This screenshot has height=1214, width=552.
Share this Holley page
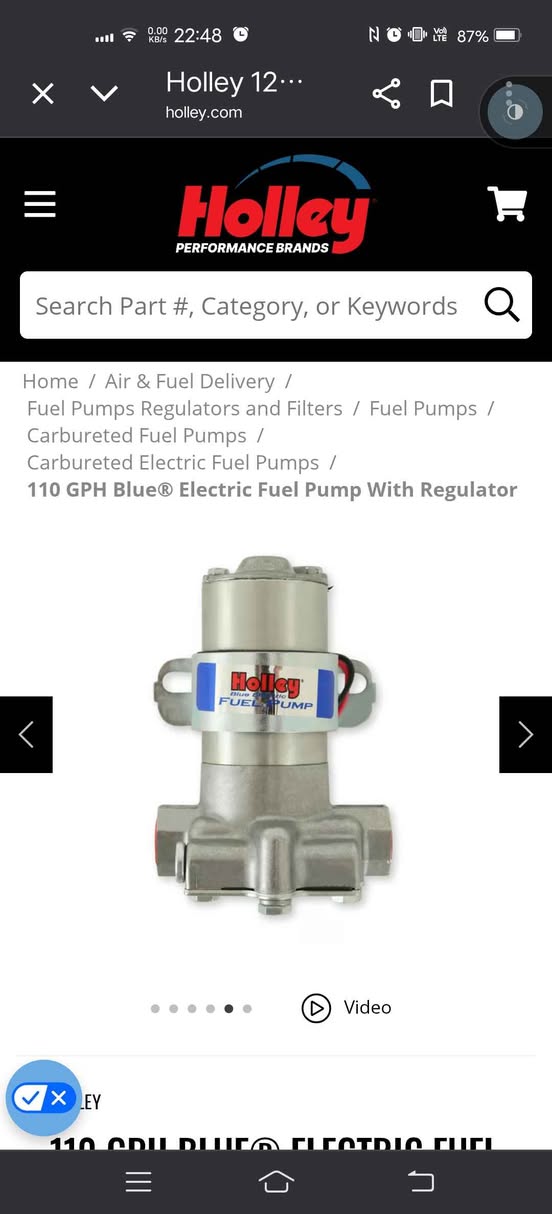[386, 94]
